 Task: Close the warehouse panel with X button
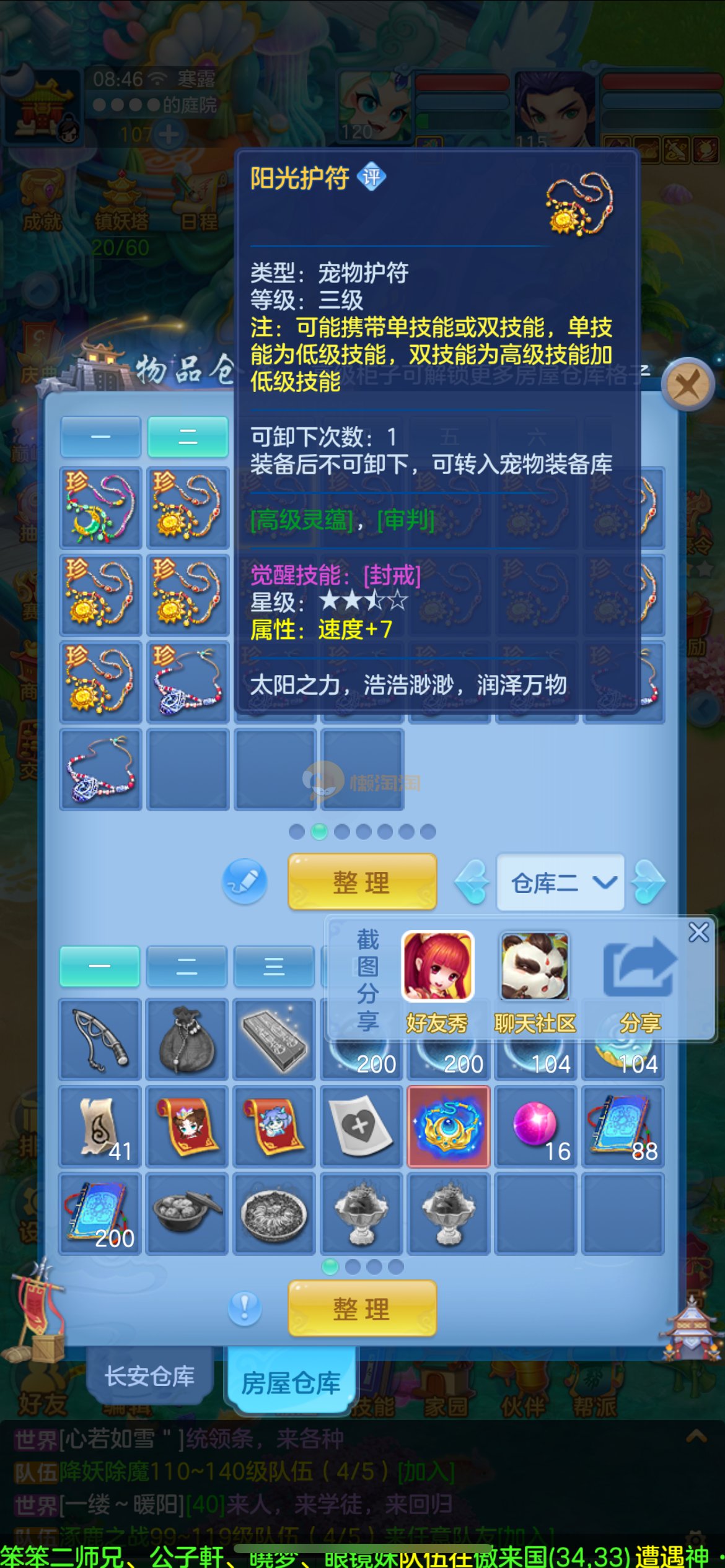[688, 385]
